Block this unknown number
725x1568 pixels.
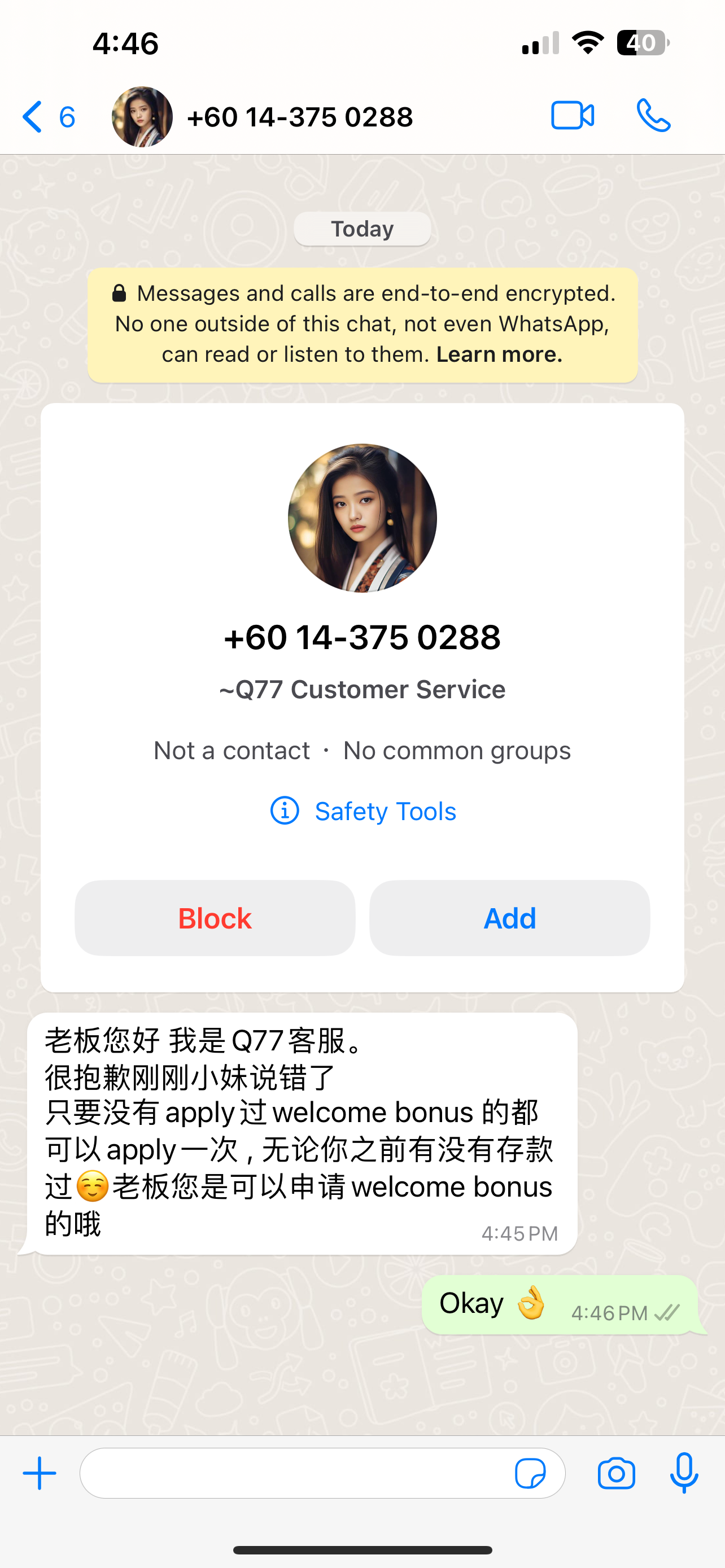(x=215, y=918)
